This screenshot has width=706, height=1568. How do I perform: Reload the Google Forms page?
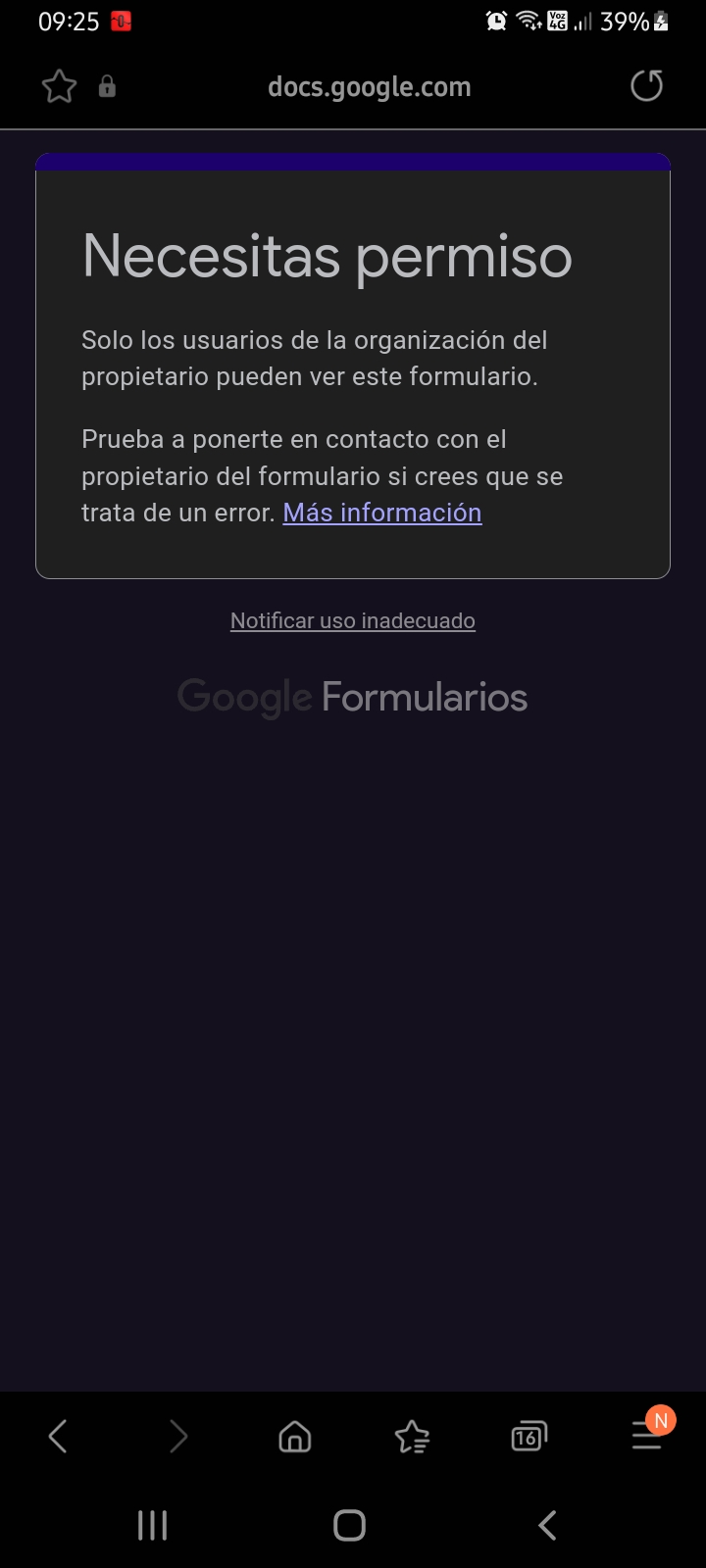[646, 86]
